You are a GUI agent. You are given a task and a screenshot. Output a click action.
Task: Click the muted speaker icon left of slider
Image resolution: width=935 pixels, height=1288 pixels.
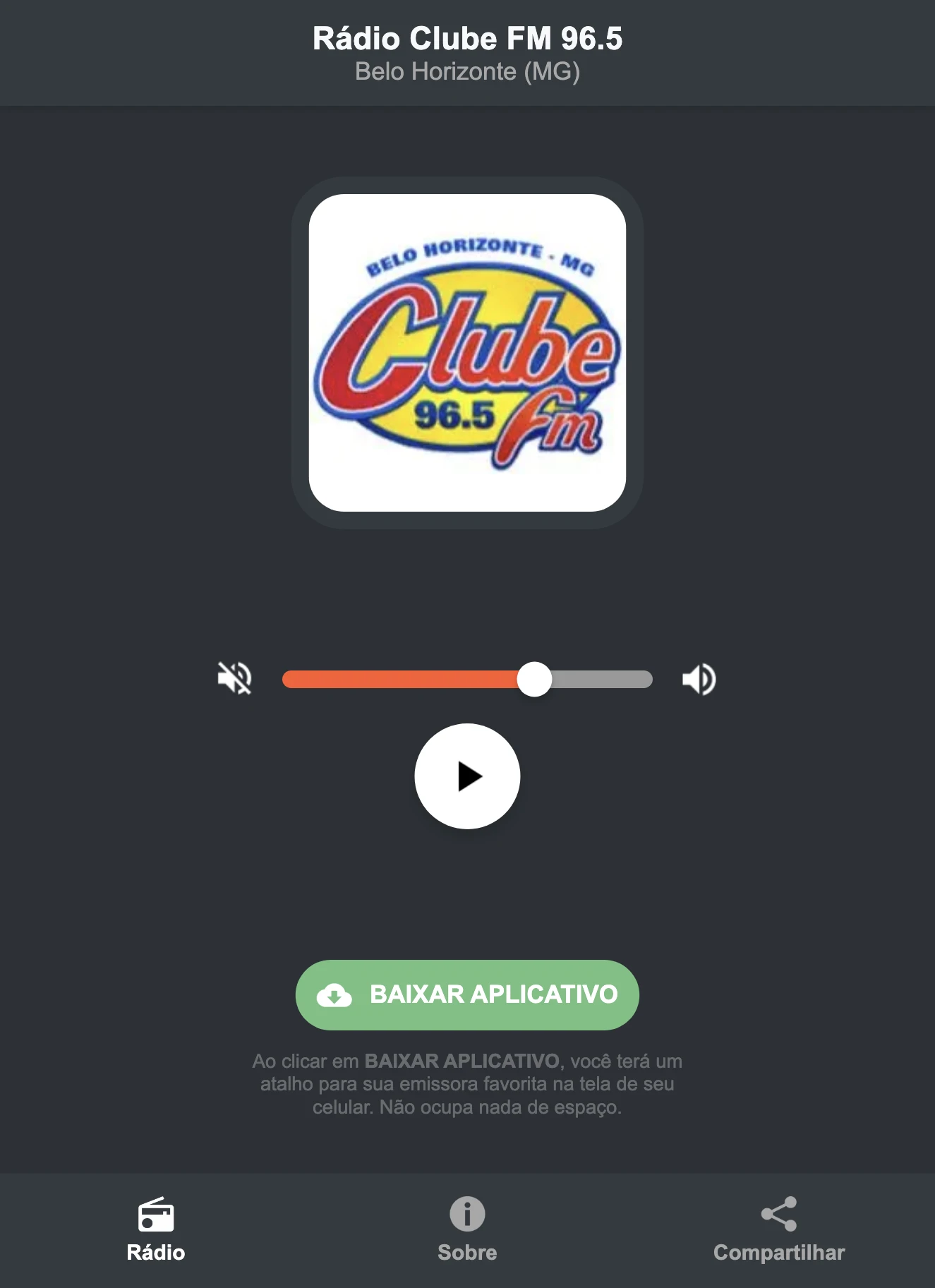pos(234,680)
